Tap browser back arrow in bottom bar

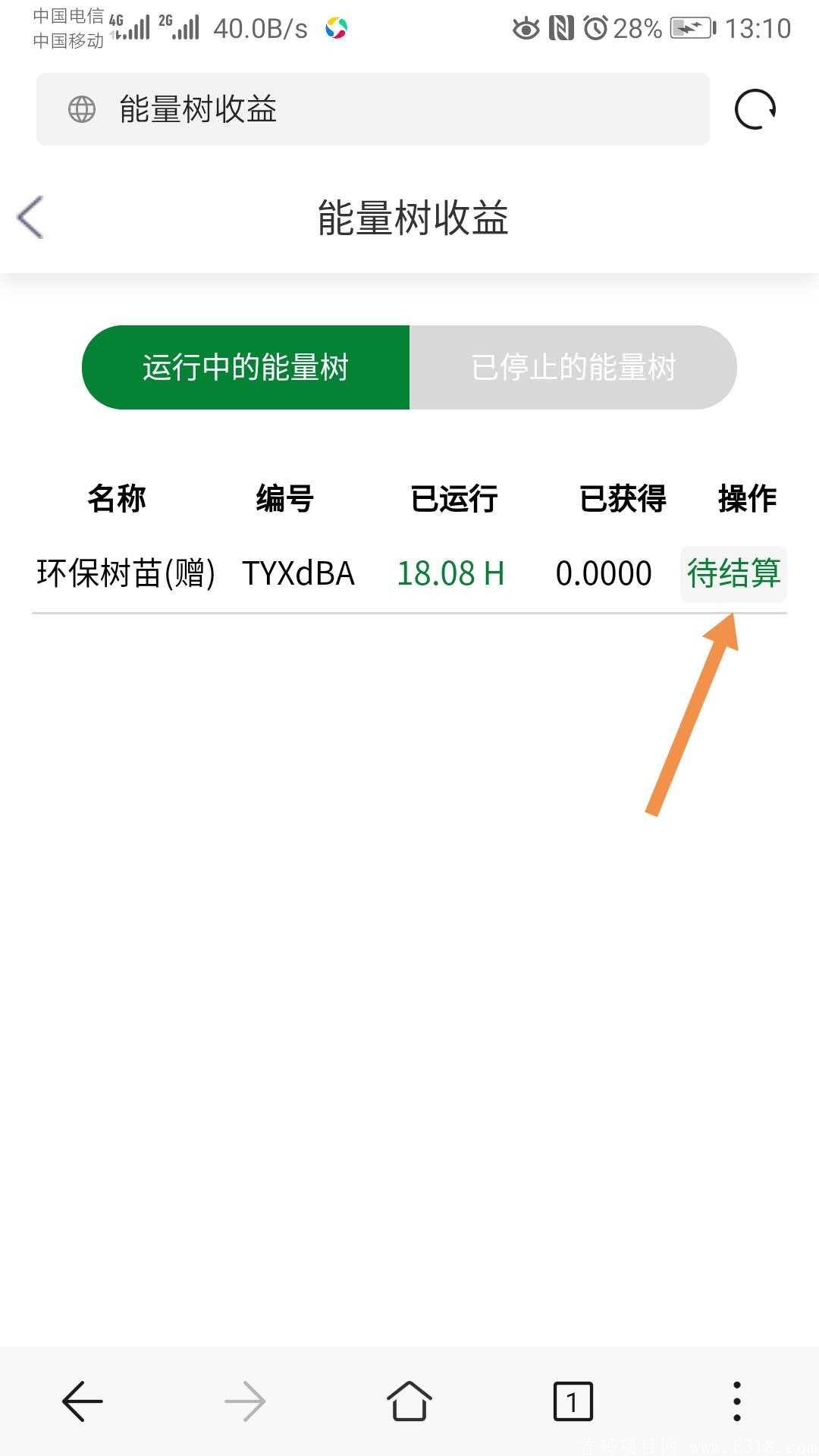(82, 1401)
